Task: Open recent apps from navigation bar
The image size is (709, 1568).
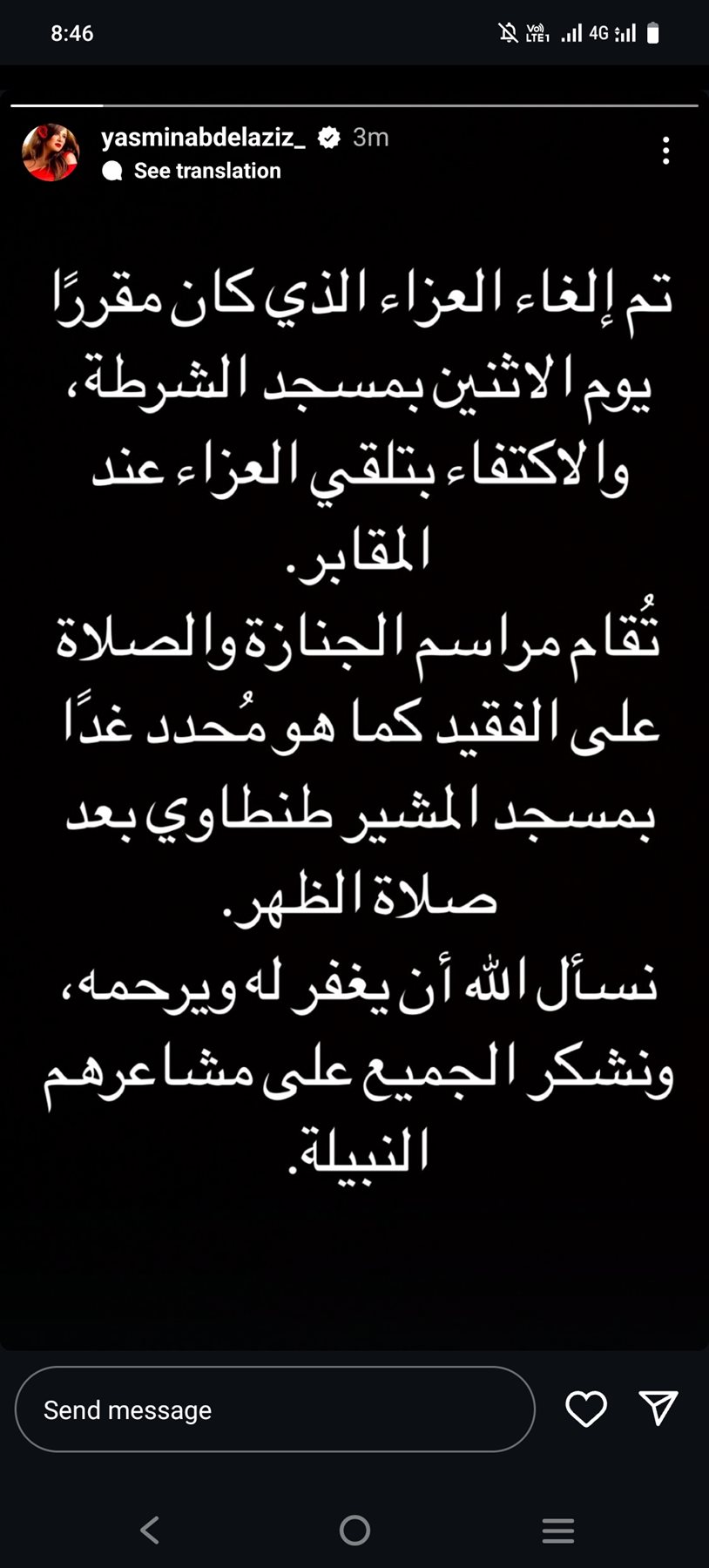Action: (x=557, y=1530)
